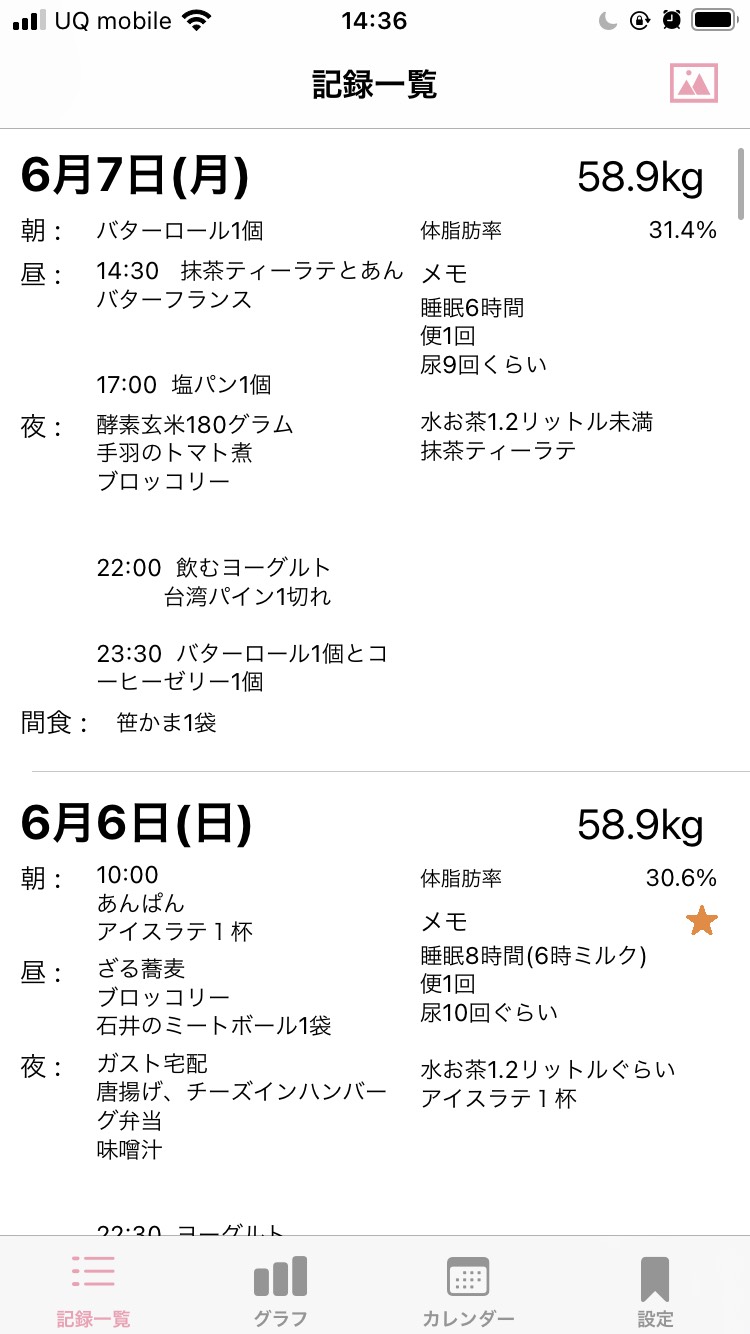
Task: Open the 6月7日(月) record entry
Action: (375, 450)
